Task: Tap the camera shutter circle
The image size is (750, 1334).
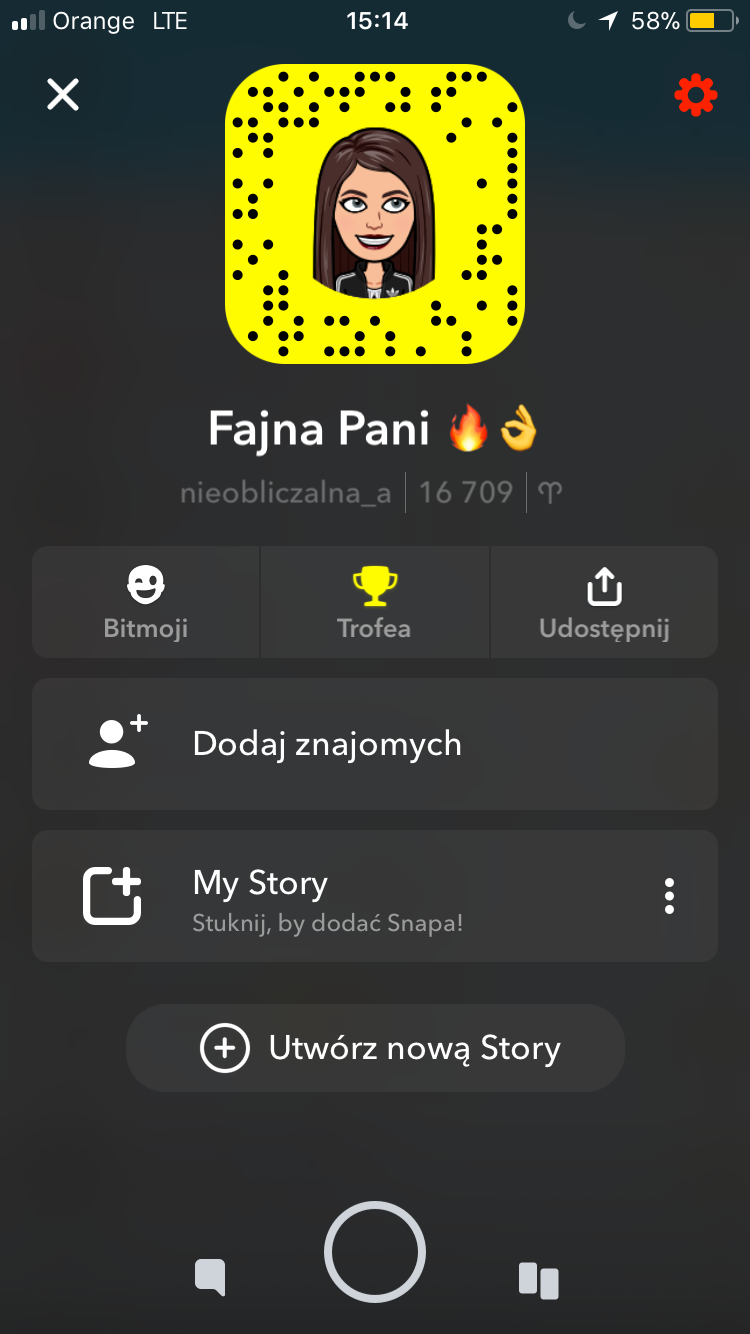Action: [x=375, y=1252]
